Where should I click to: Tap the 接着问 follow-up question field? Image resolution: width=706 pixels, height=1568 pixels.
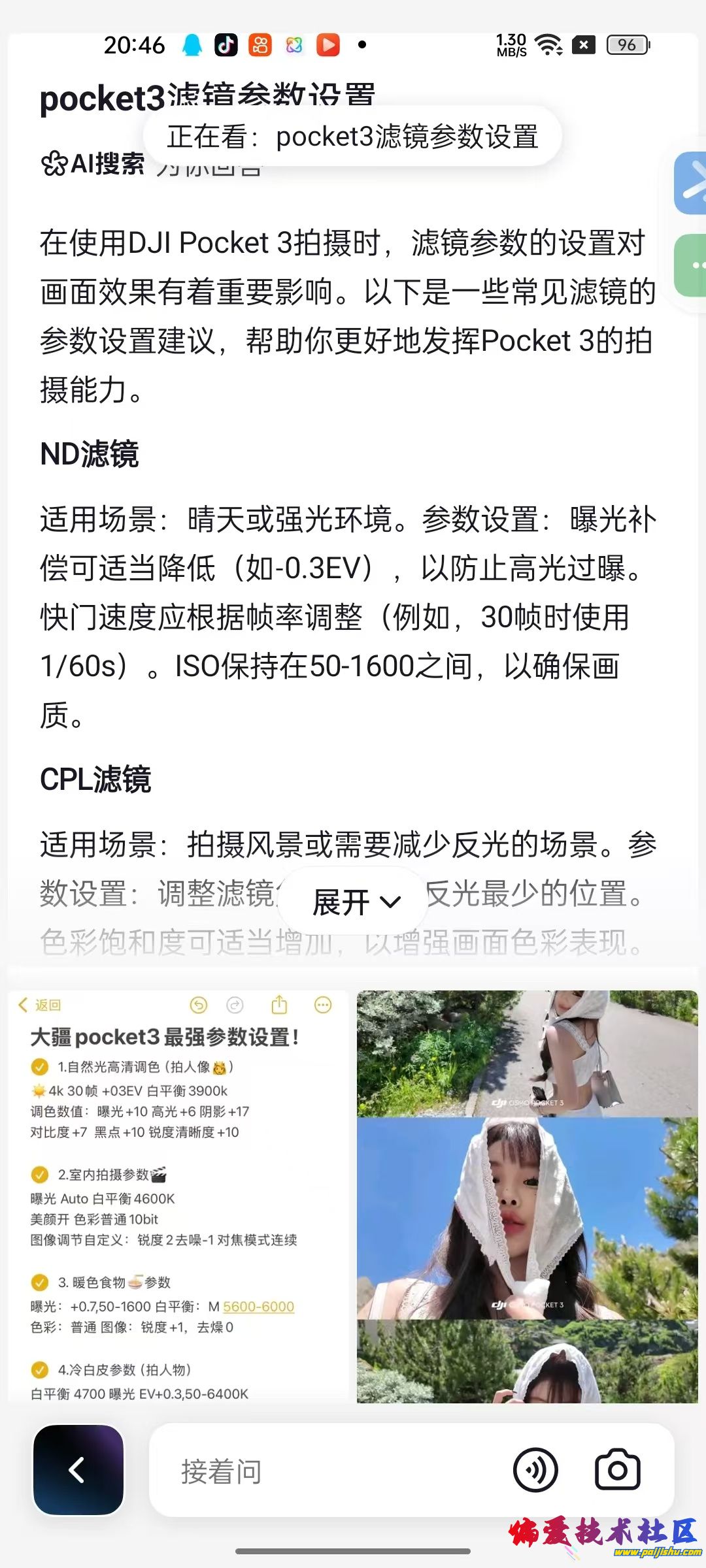[x=327, y=1471]
